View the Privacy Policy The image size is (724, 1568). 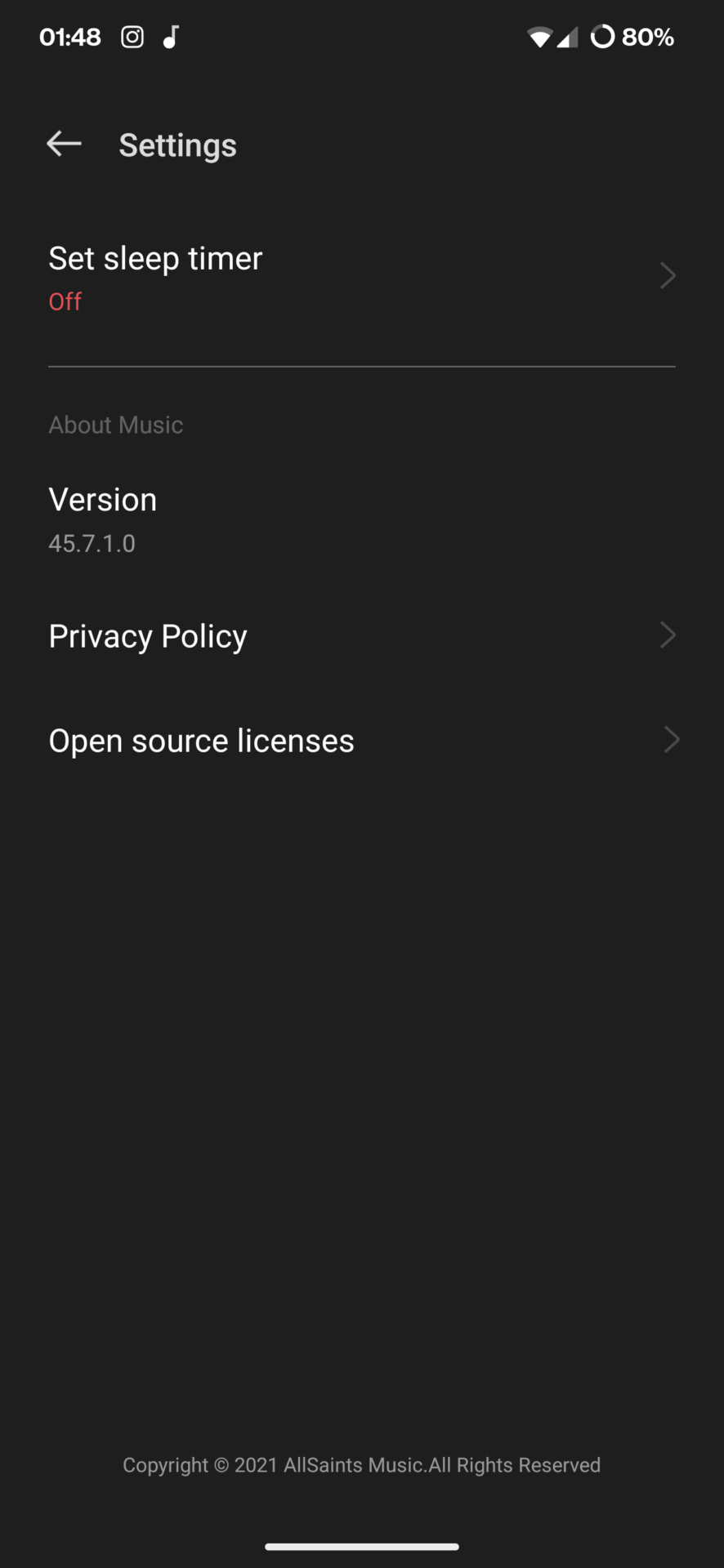point(361,636)
